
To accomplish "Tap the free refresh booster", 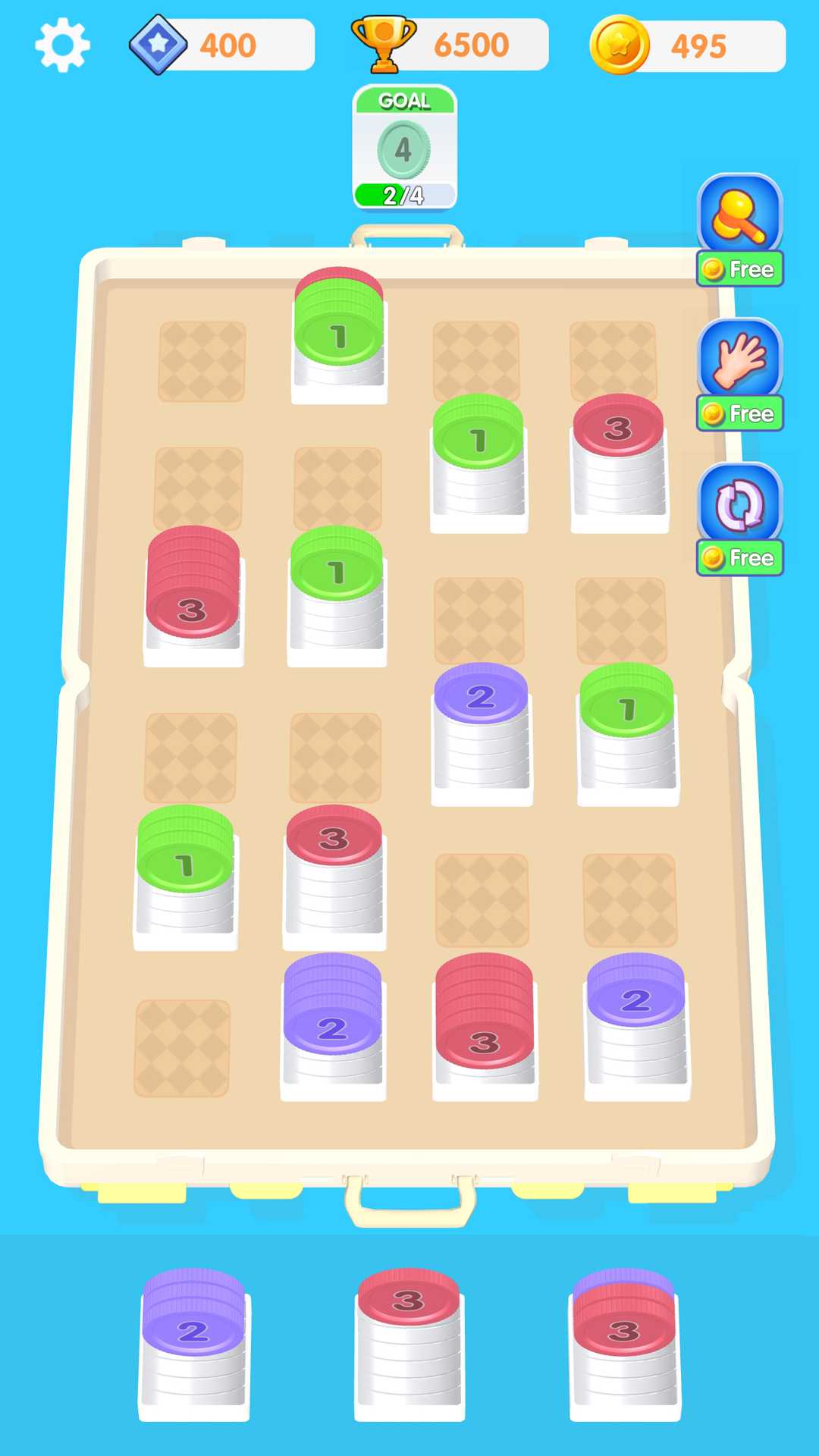I will [739, 519].
